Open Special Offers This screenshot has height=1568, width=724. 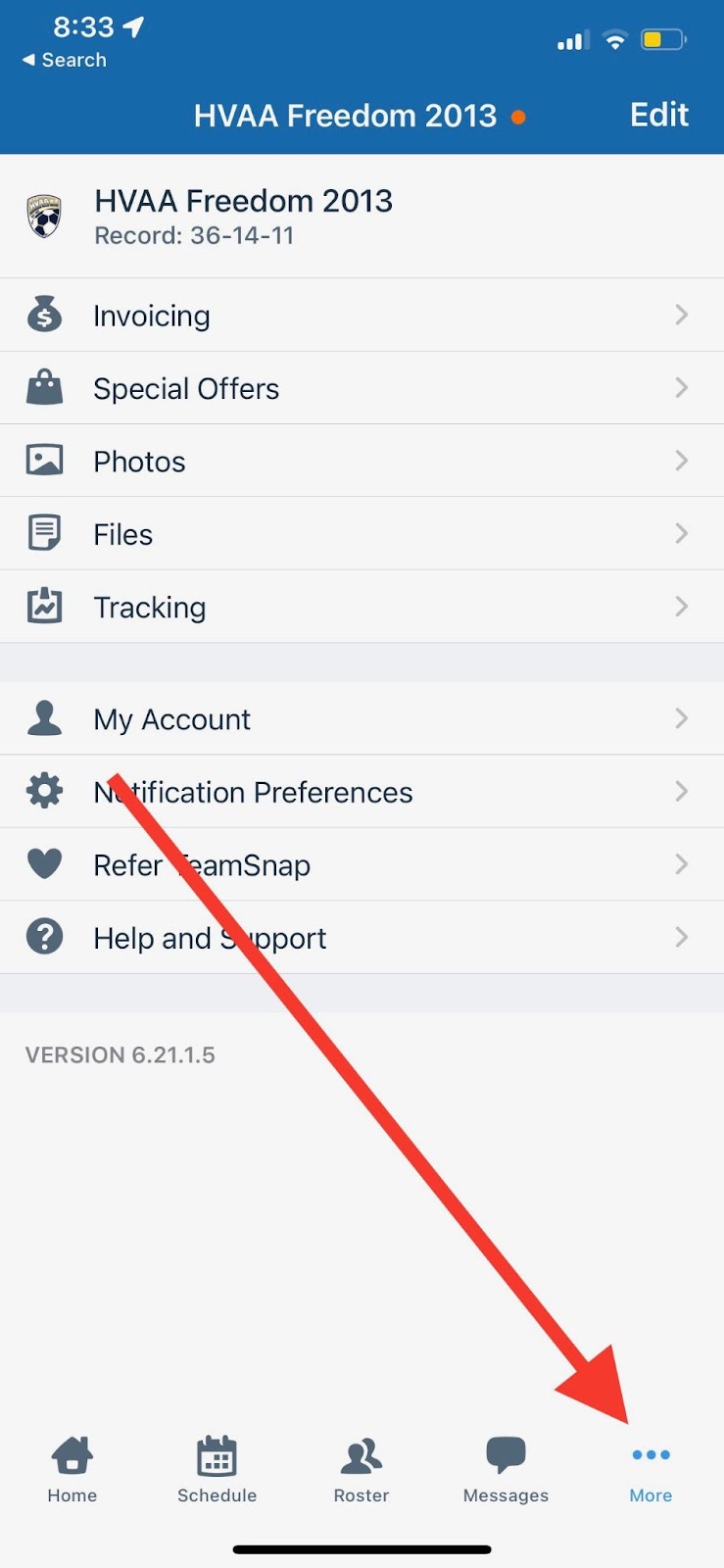coord(362,388)
